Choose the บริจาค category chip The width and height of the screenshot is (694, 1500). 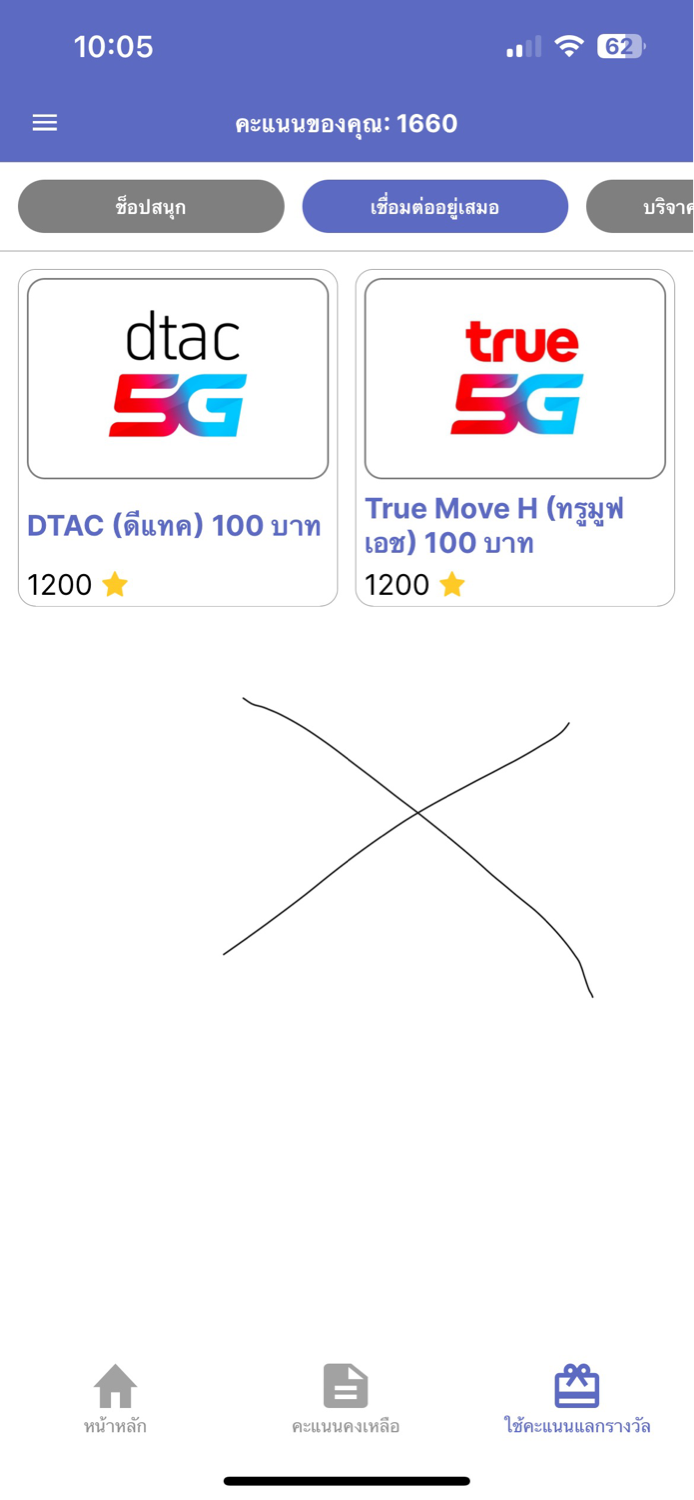[640, 207]
